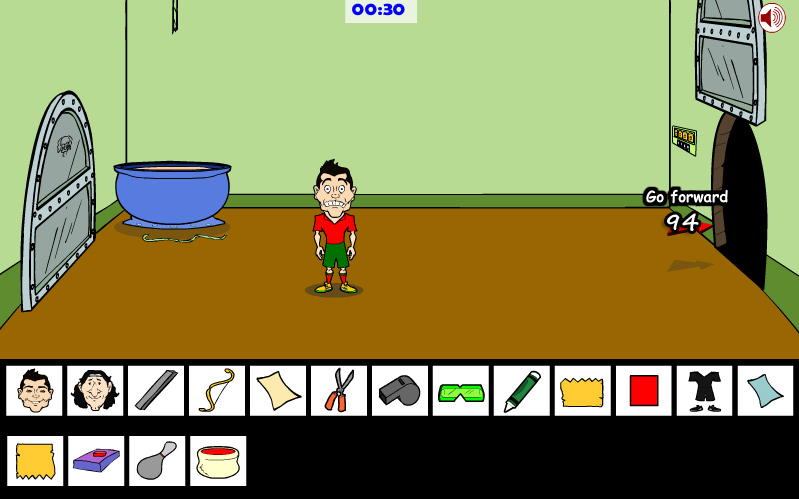Select the gray drumstick-shaped item
The image size is (799, 499).
(157, 461)
